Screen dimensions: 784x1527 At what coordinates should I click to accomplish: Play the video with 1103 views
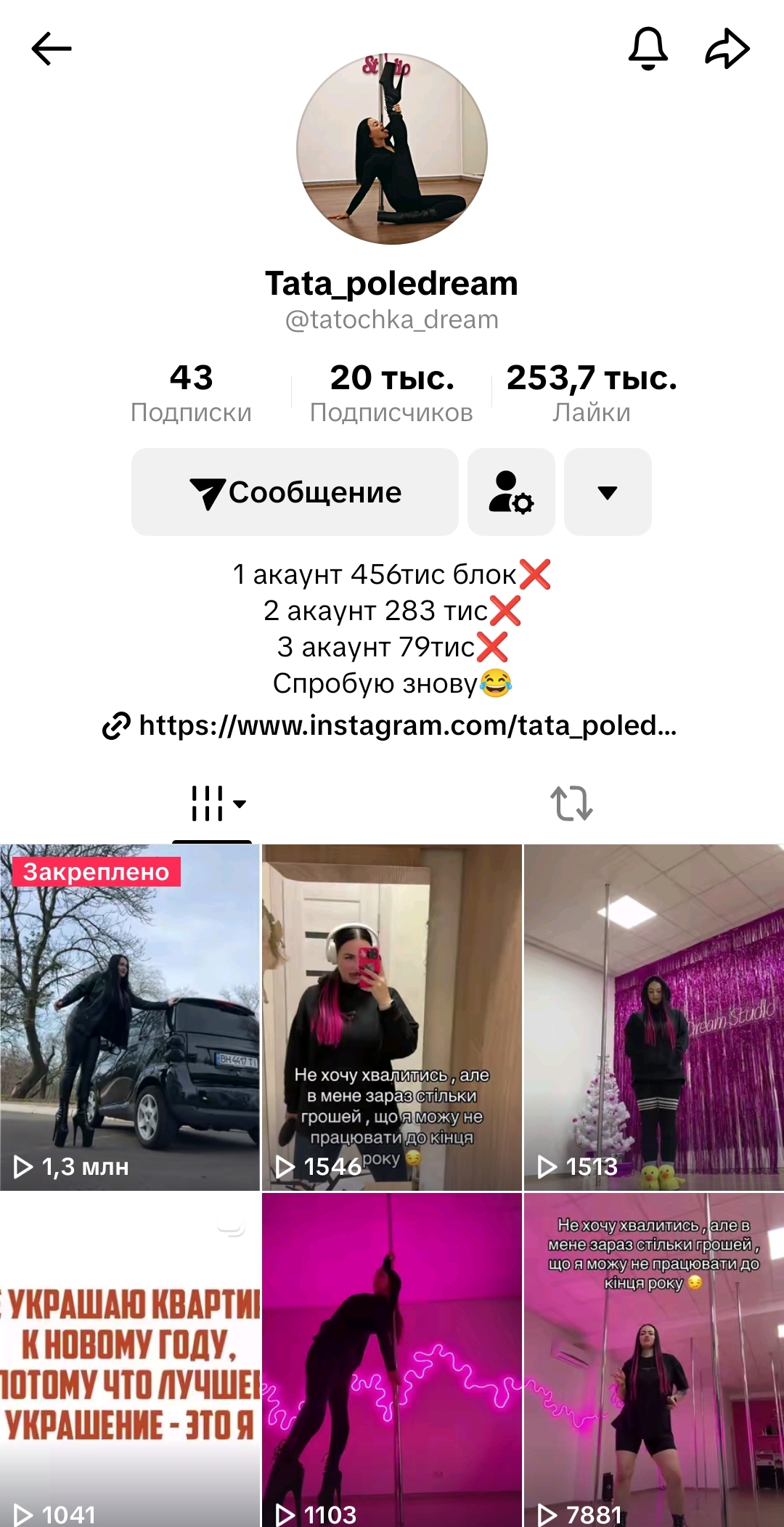pyautogui.click(x=392, y=1360)
